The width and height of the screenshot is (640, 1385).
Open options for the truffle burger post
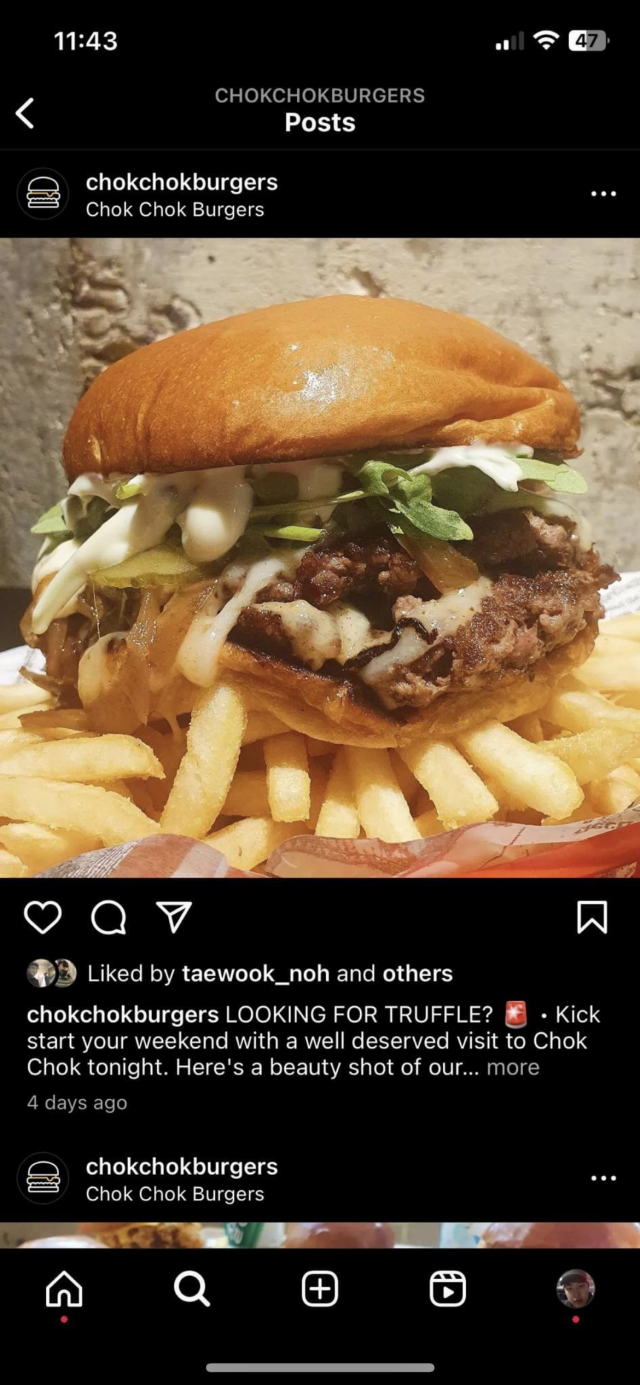[x=603, y=194]
